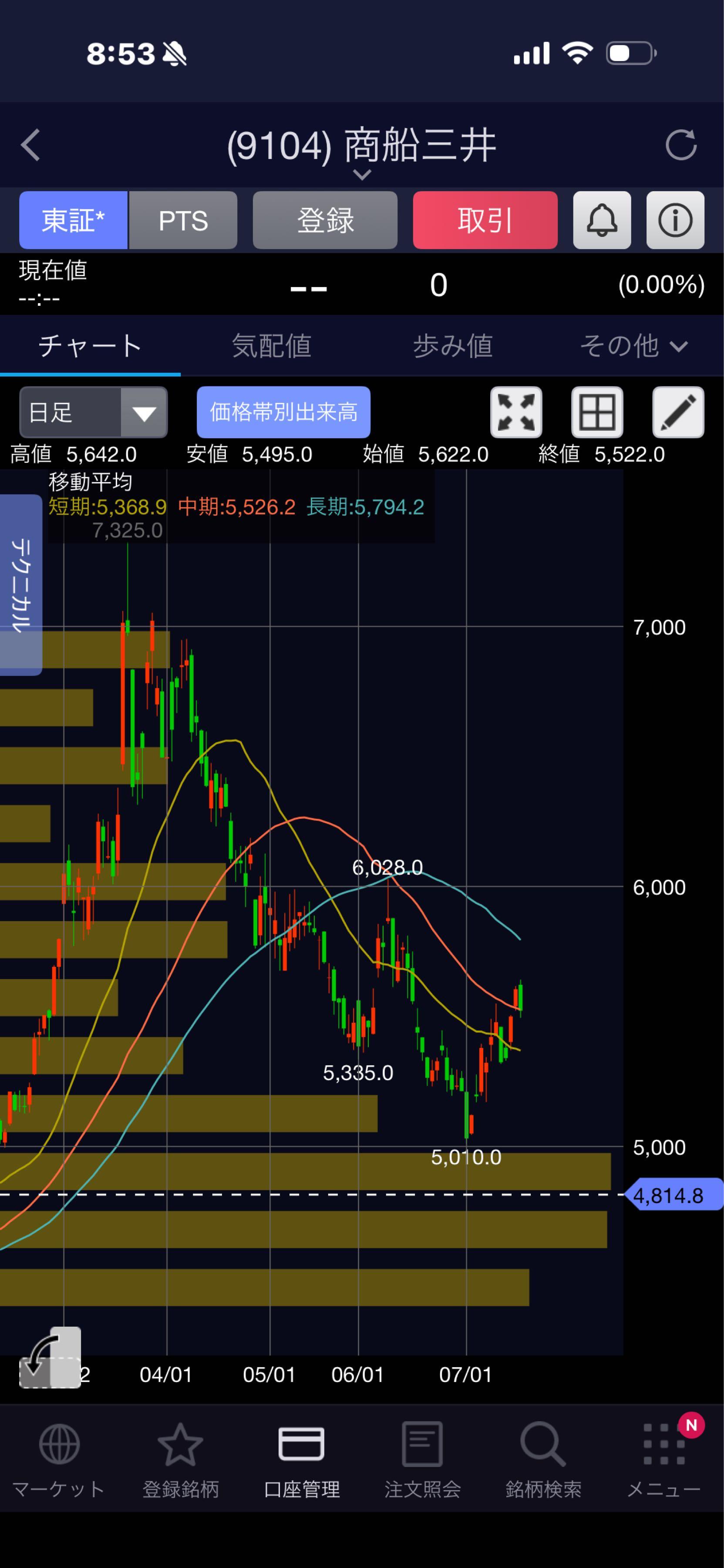Toggle 価格帯別出来高 volume display
Viewport: 724px width, 1568px height.
coord(283,412)
